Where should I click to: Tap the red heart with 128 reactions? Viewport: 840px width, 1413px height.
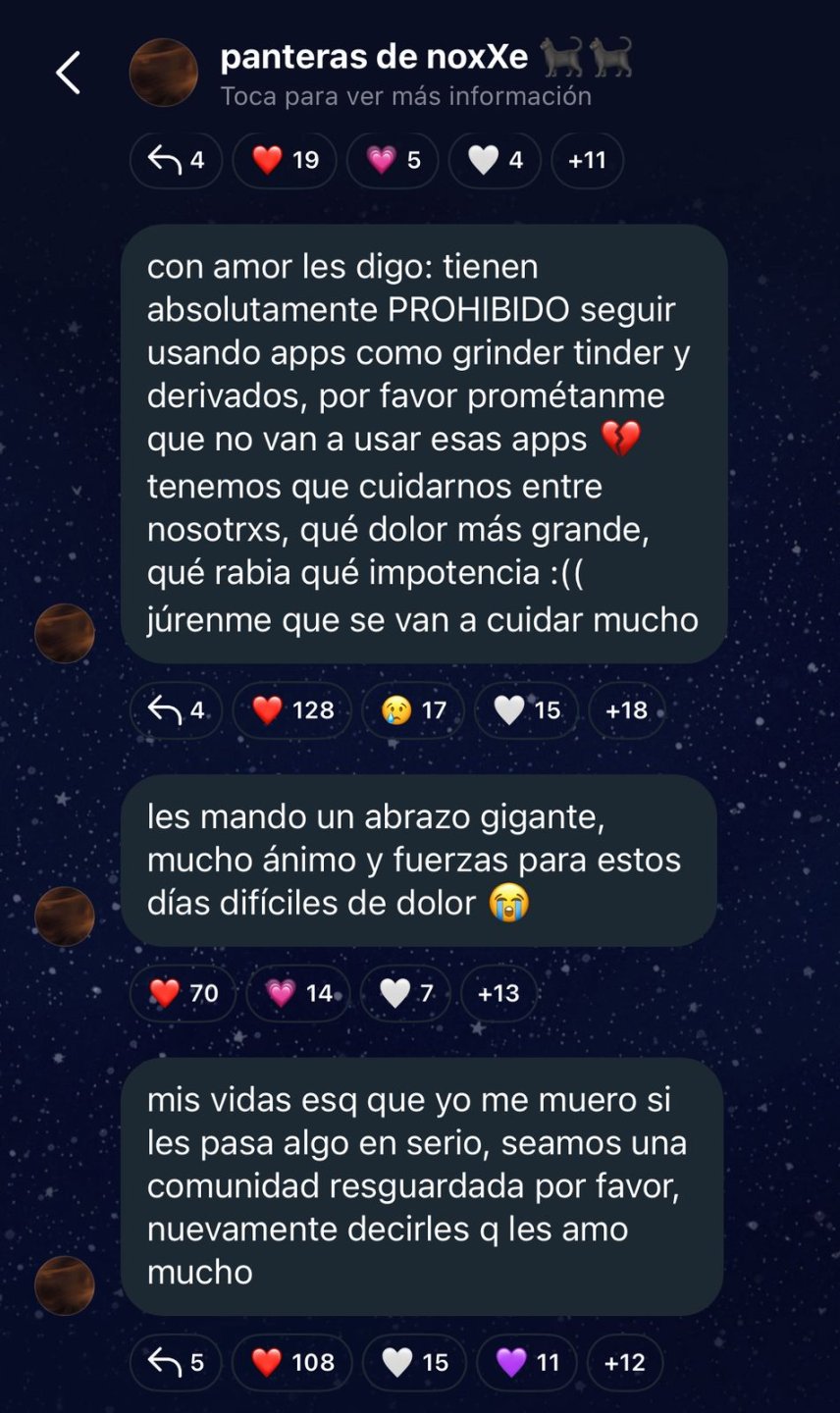(292, 710)
